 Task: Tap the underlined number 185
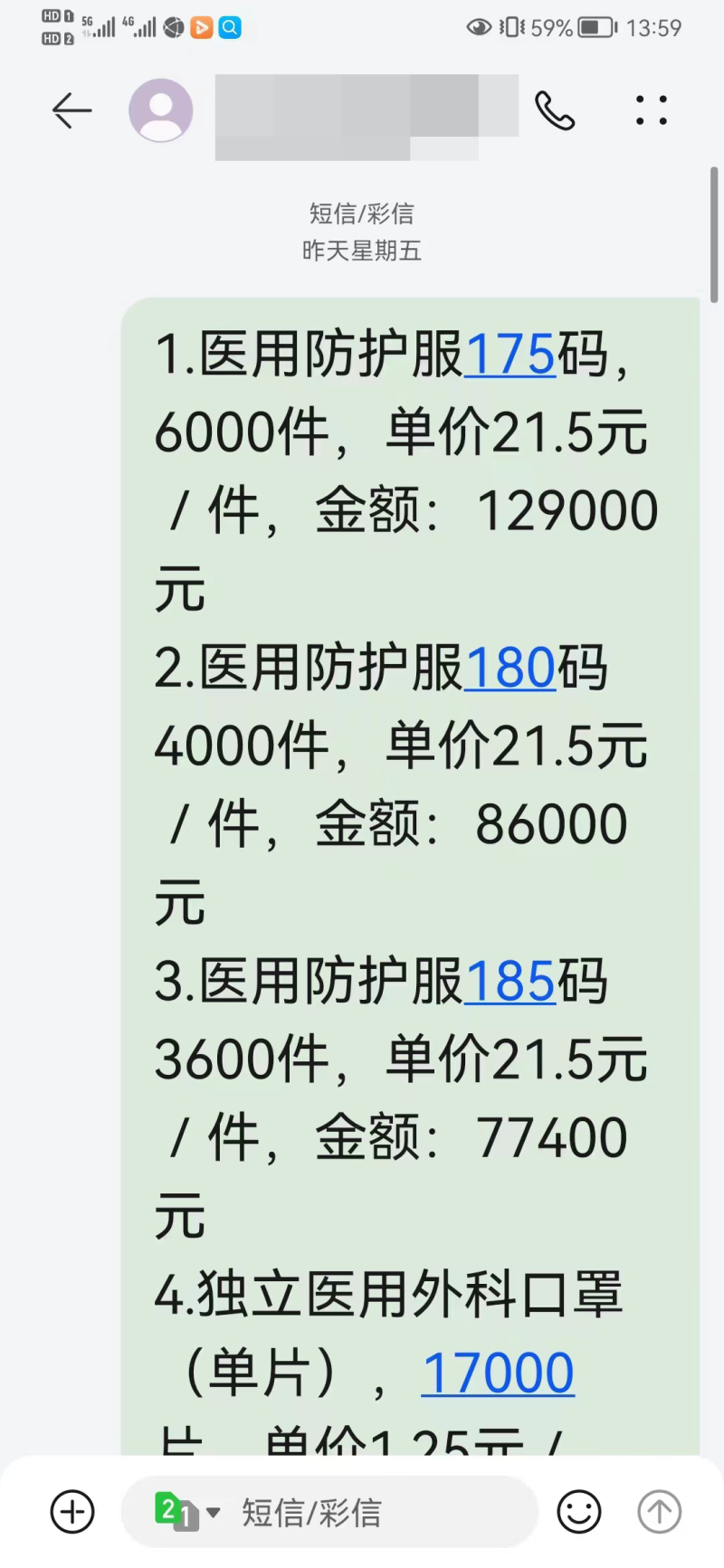510,982
